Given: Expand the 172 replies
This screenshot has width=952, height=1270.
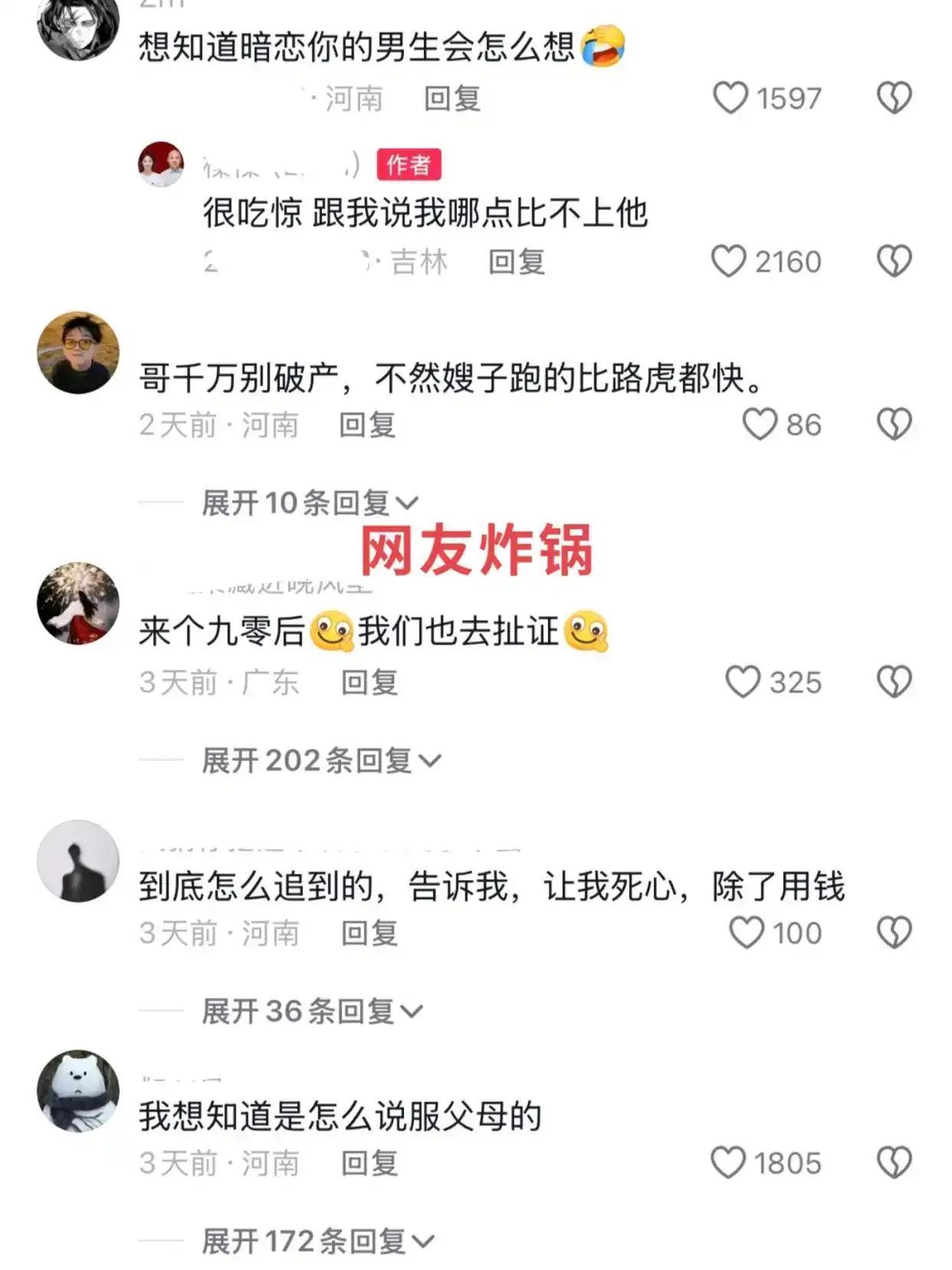Looking at the screenshot, I should click(x=317, y=1241).
